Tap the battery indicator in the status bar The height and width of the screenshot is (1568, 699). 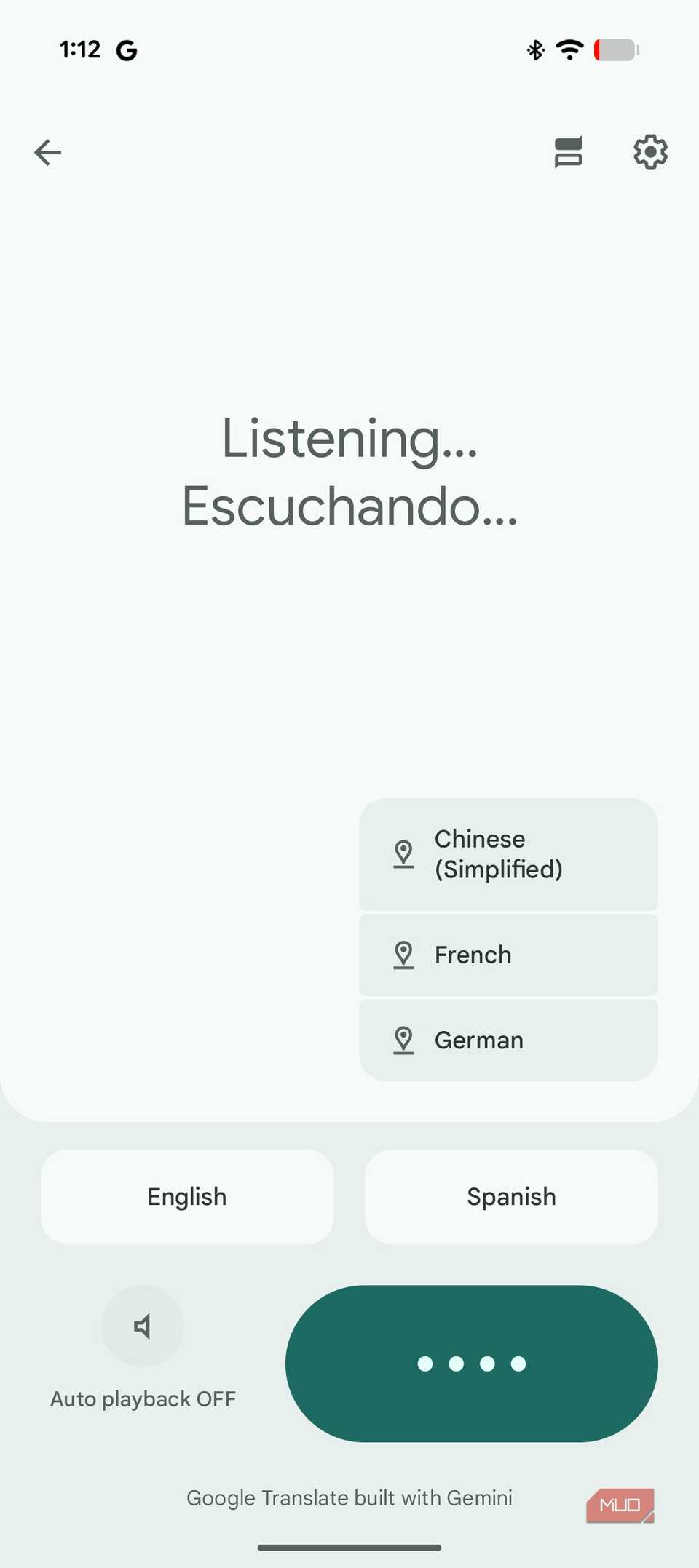coord(615,49)
